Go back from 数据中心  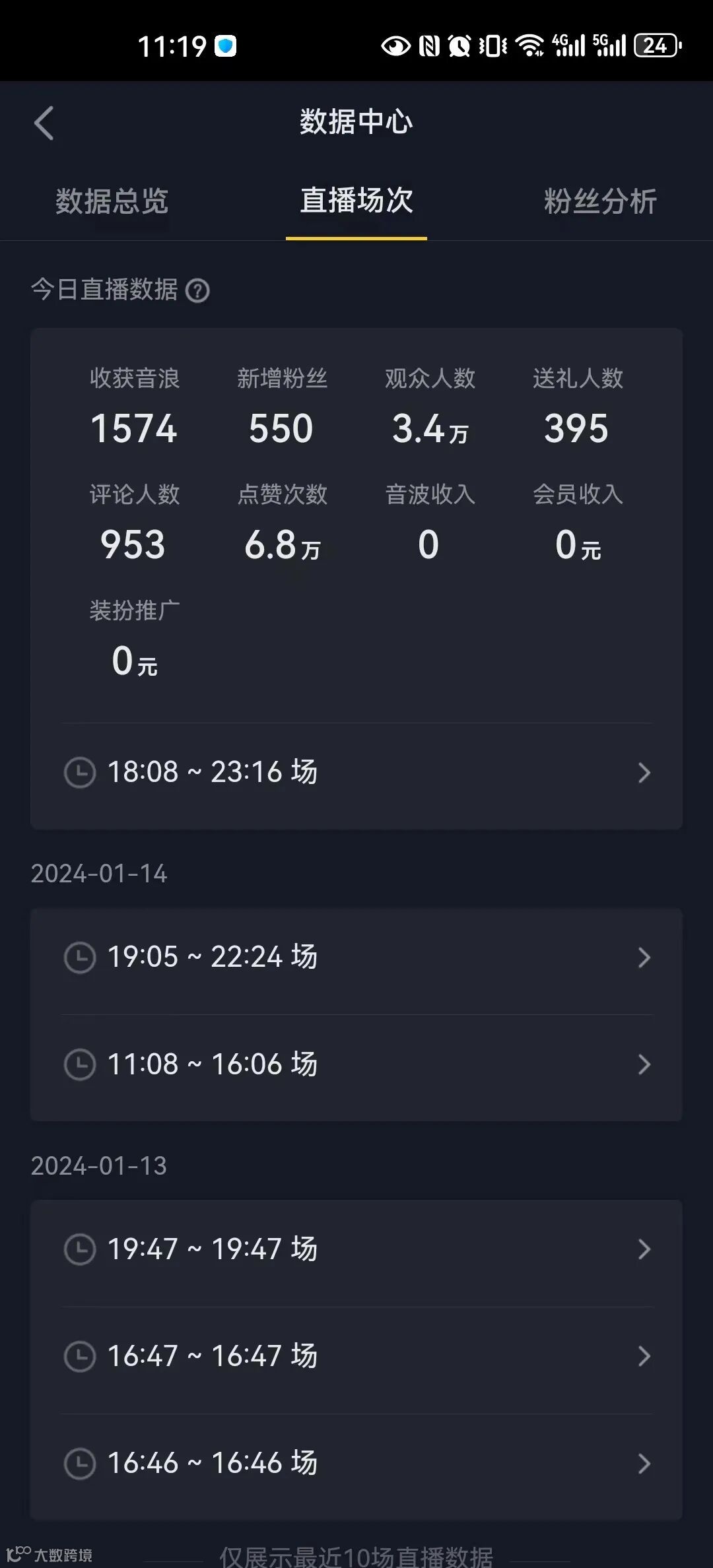44,123
